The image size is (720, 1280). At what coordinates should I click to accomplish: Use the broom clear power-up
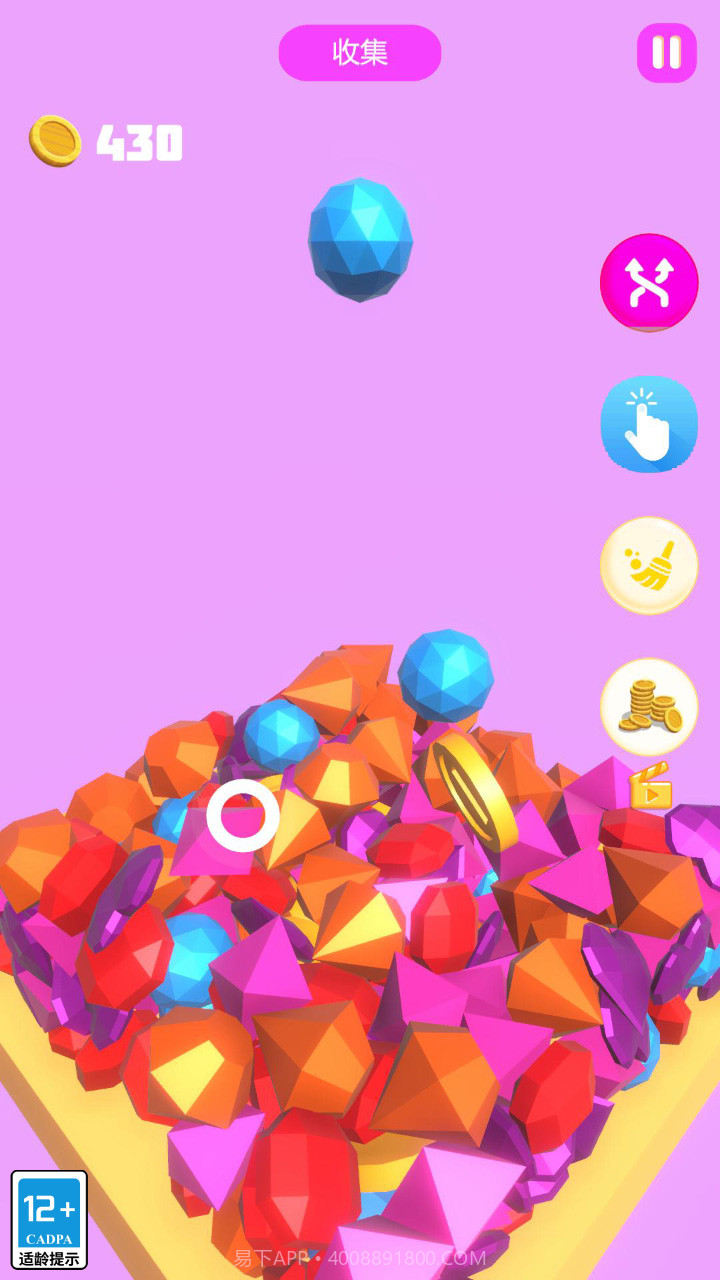pyautogui.click(x=649, y=565)
